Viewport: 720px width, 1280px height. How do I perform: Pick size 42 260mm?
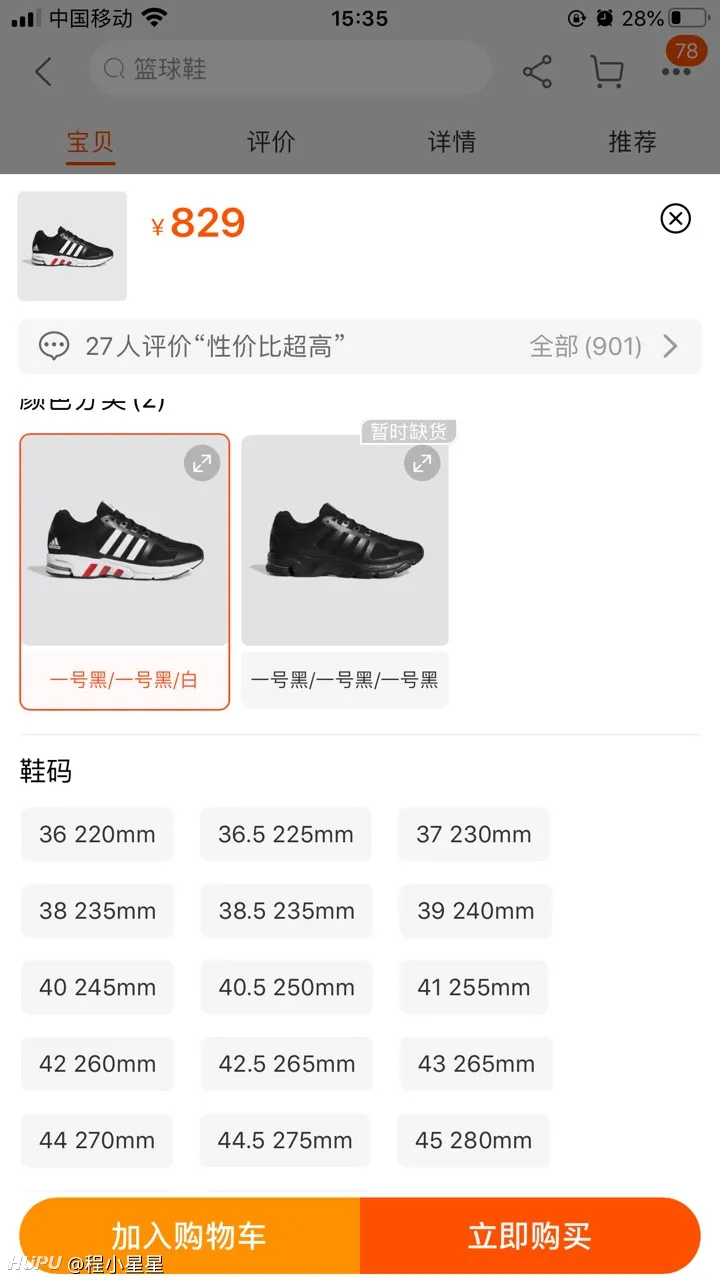pyautogui.click(x=97, y=1064)
